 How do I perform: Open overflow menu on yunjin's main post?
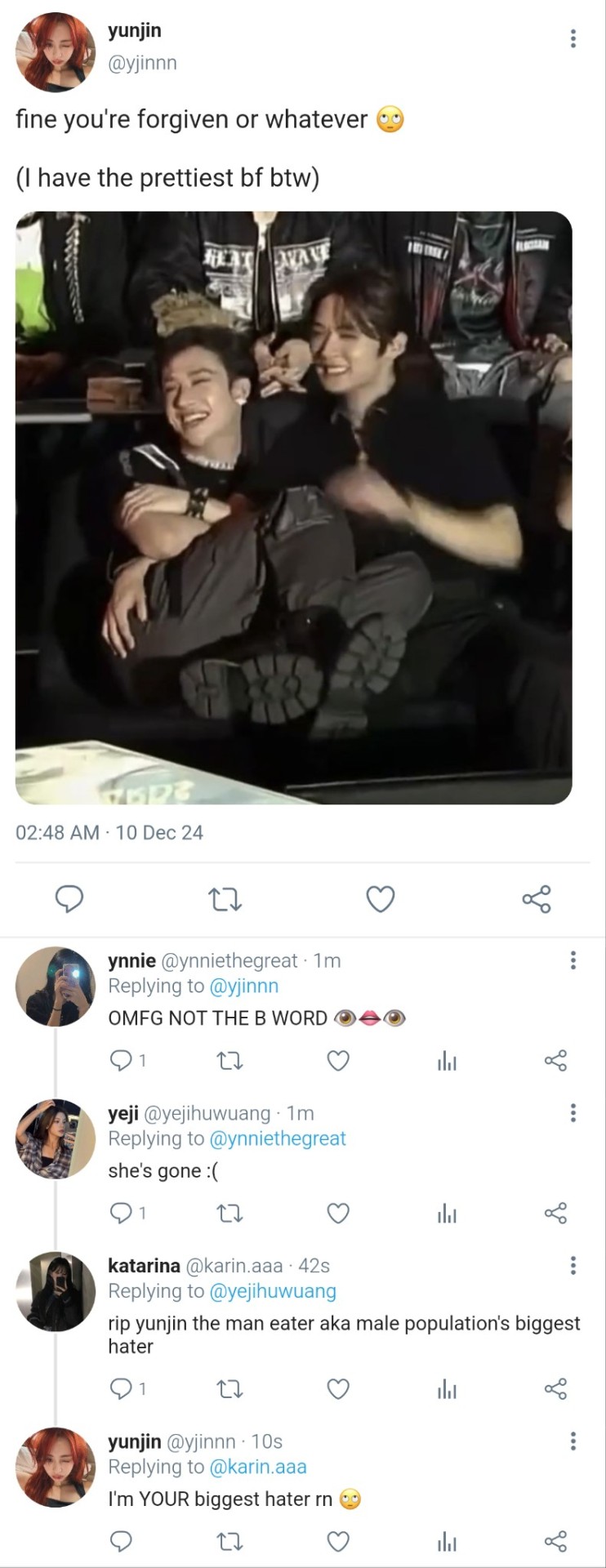(573, 38)
